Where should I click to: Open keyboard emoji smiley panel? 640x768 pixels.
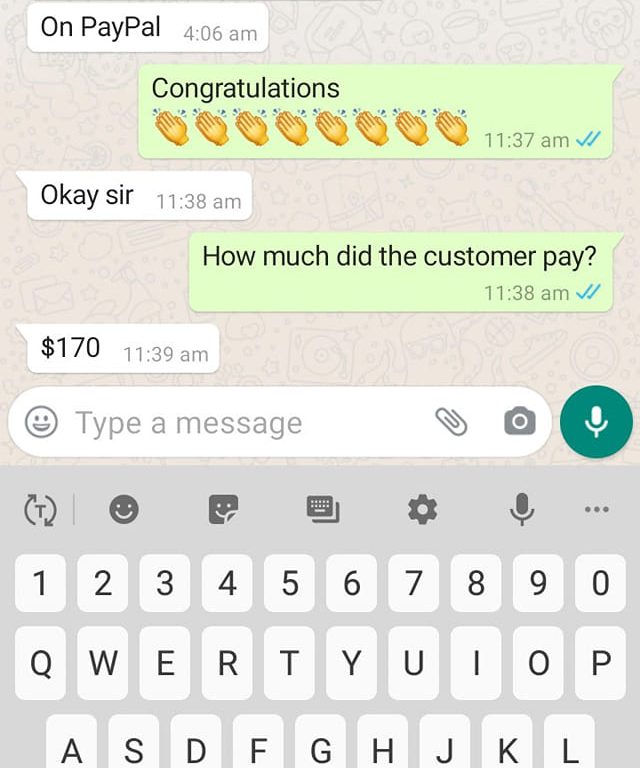123,511
